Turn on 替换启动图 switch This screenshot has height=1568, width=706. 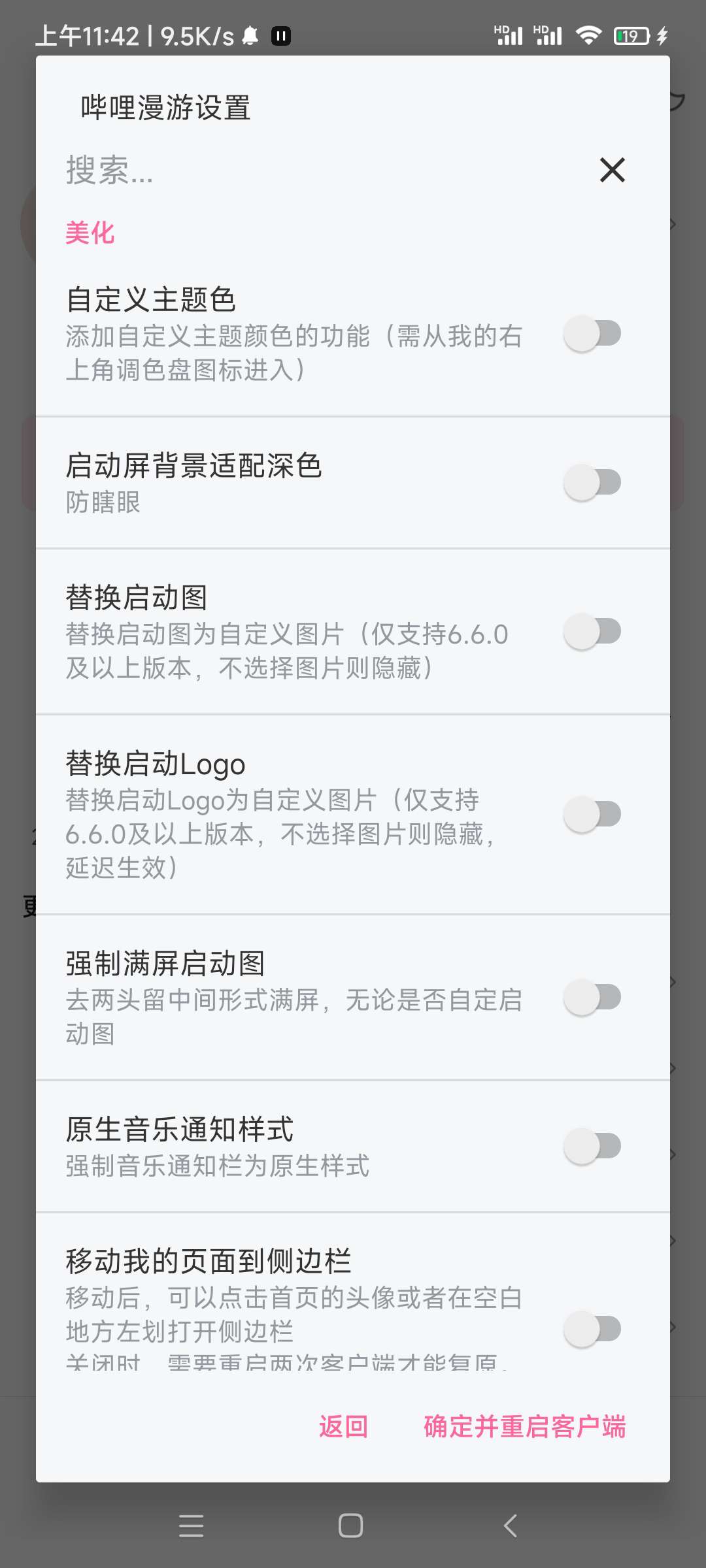pyautogui.click(x=592, y=632)
